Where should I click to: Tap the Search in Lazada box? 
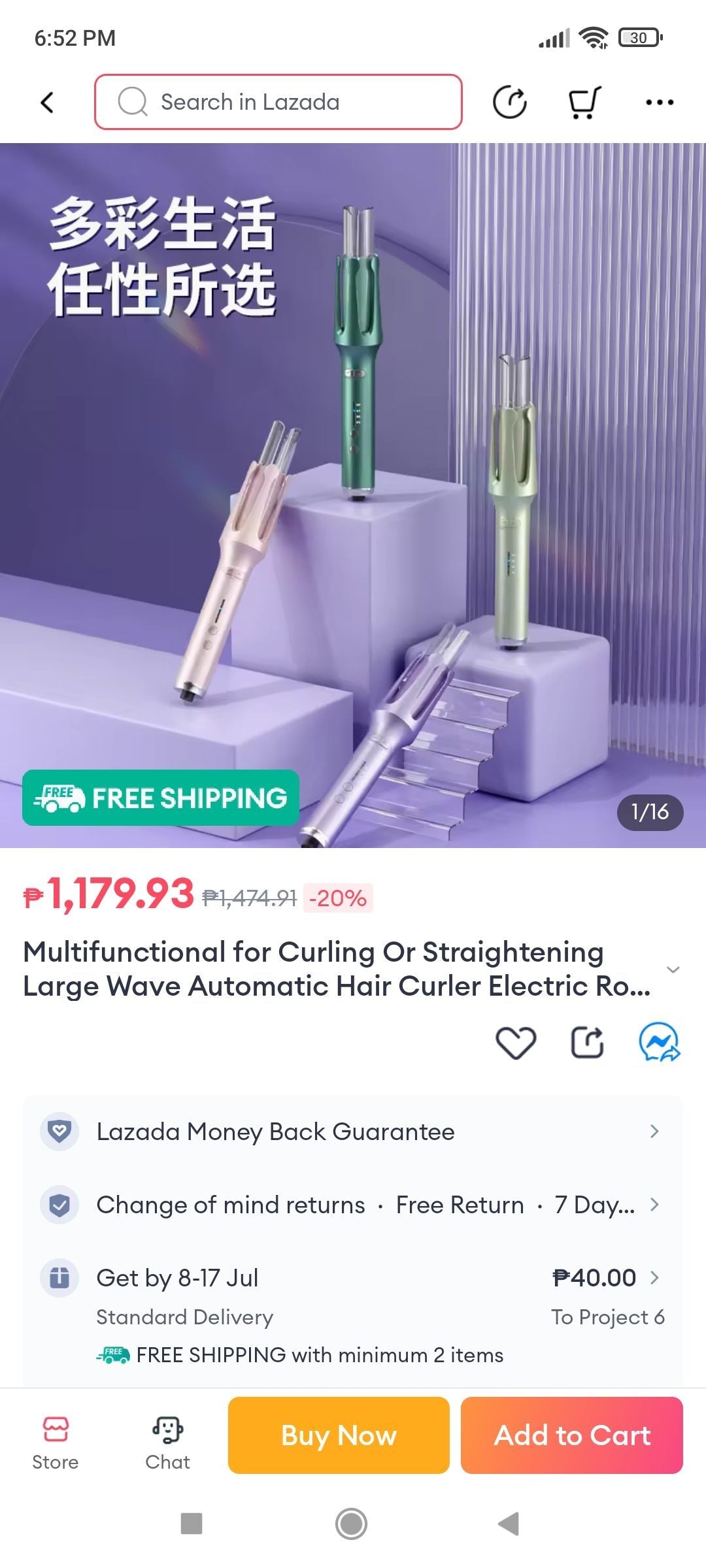(278, 102)
